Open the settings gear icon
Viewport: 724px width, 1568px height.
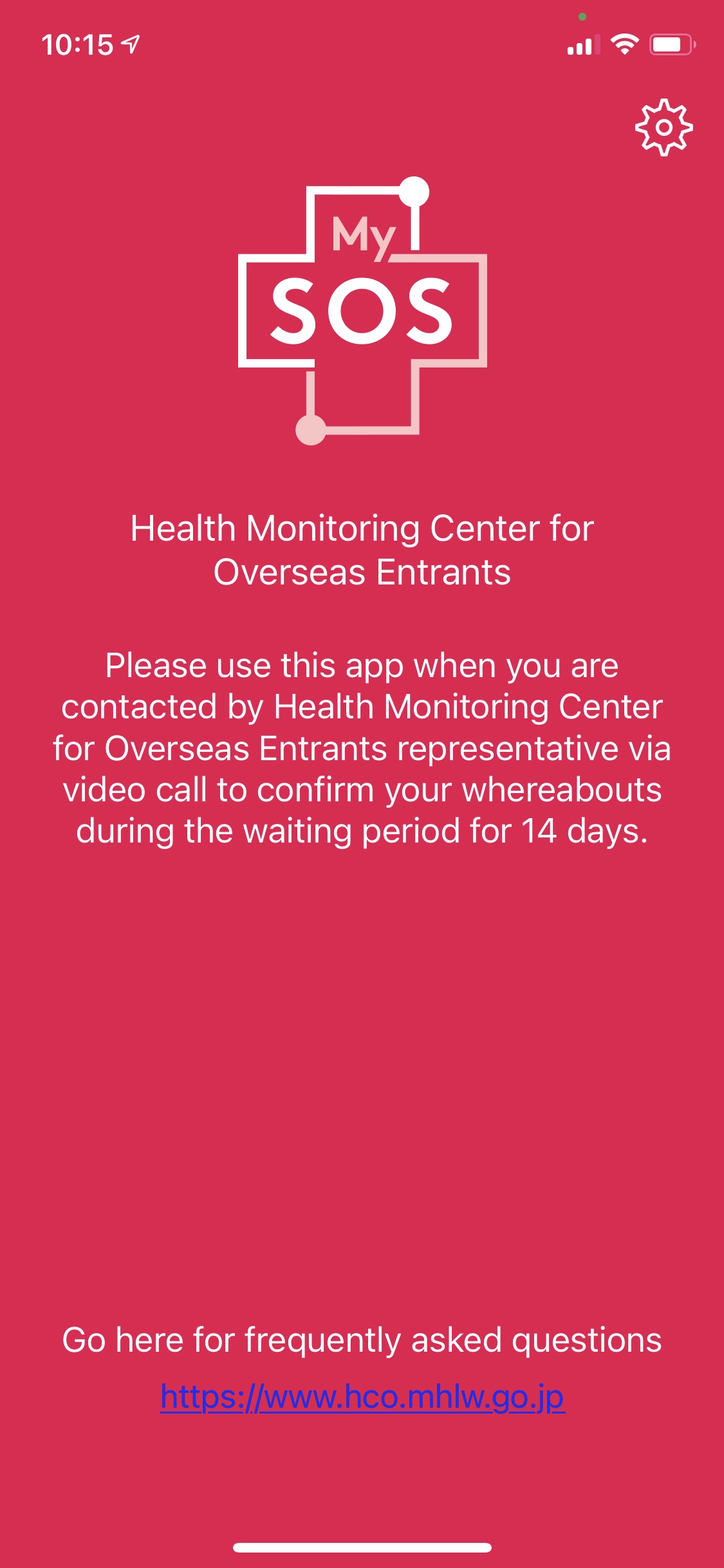(664, 127)
